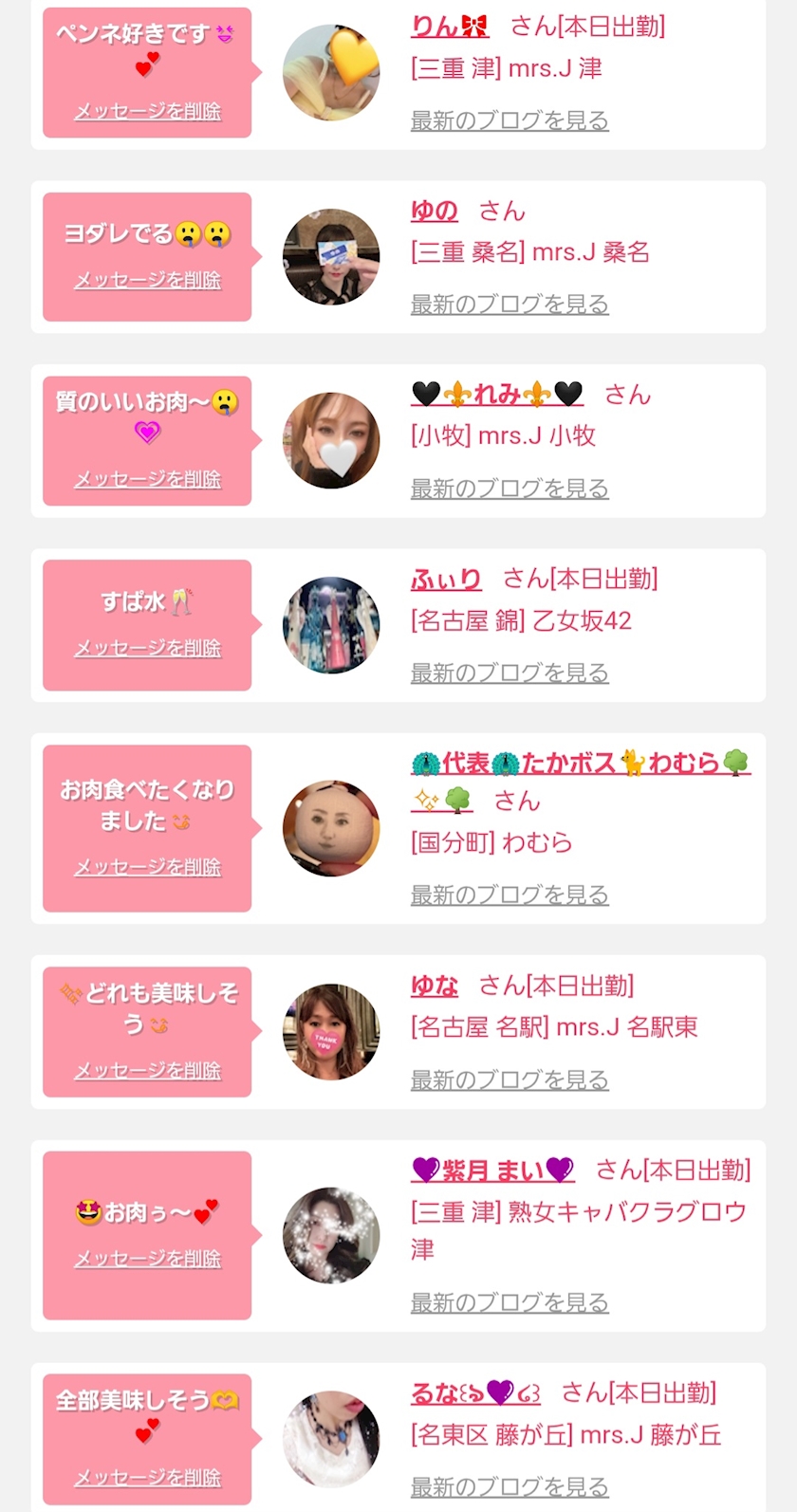Open るな's profile name link
Viewport: 797px width, 1512px height.
pyautogui.click(x=475, y=1392)
